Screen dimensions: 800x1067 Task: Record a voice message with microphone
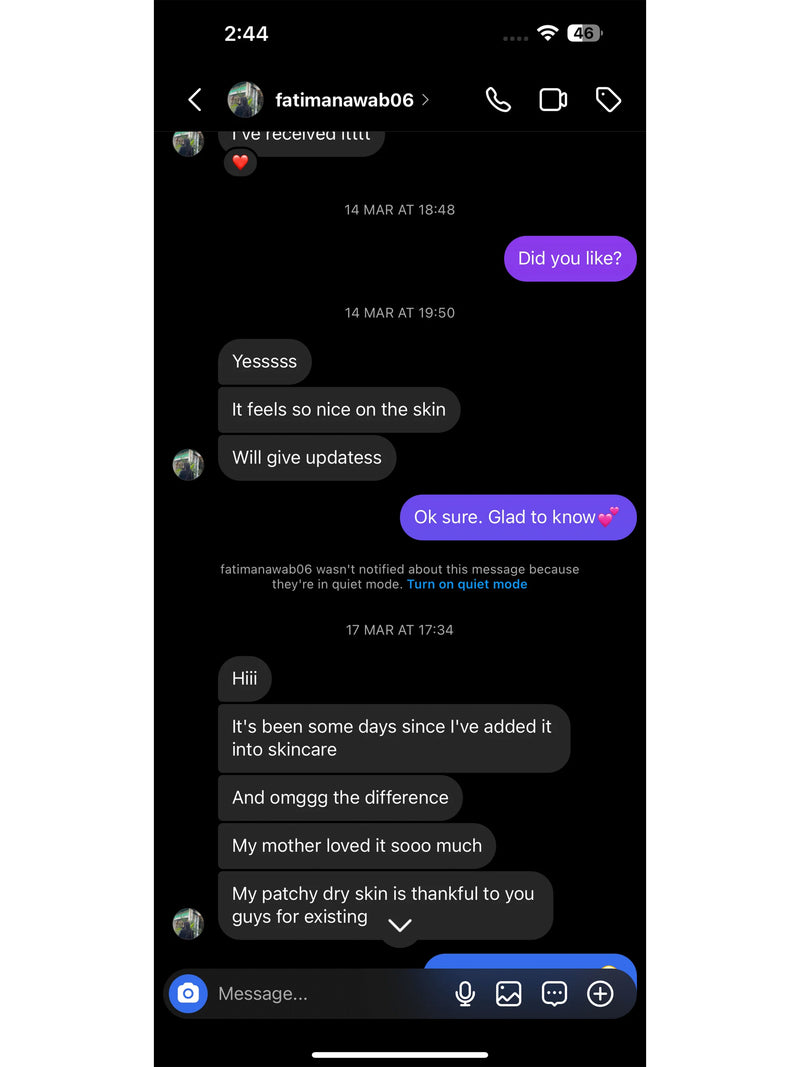pyautogui.click(x=465, y=993)
